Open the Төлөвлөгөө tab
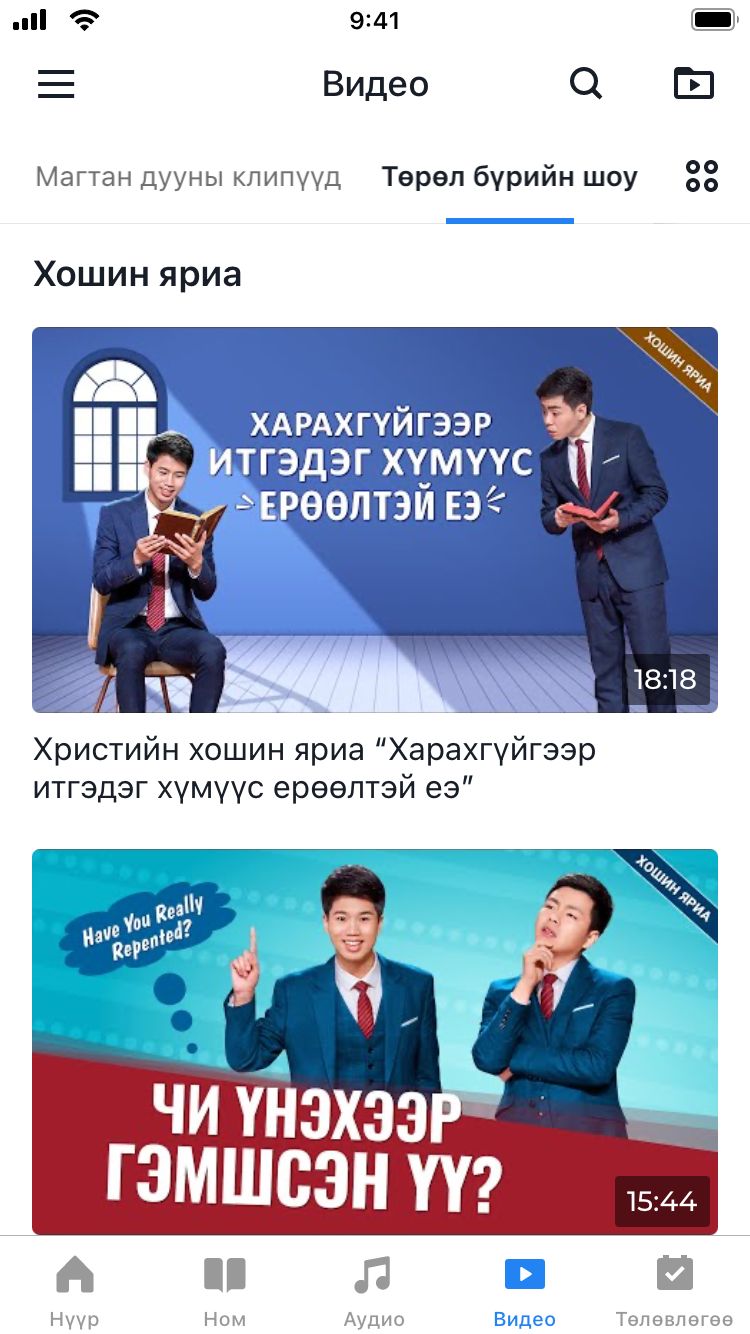The width and height of the screenshot is (750, 1334). pyautogui.click(x=673, y=1290)
